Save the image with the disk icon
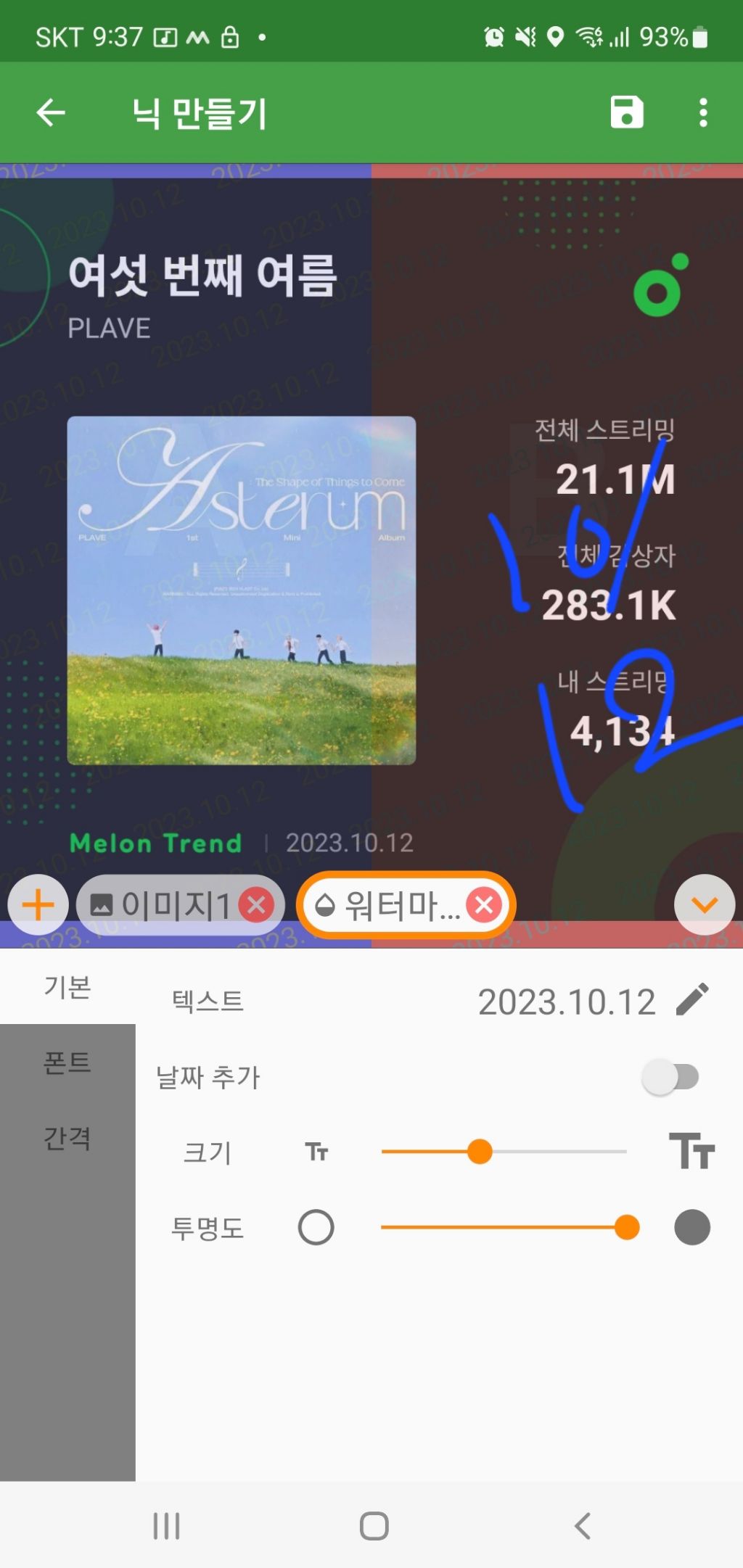 point(626,112)
